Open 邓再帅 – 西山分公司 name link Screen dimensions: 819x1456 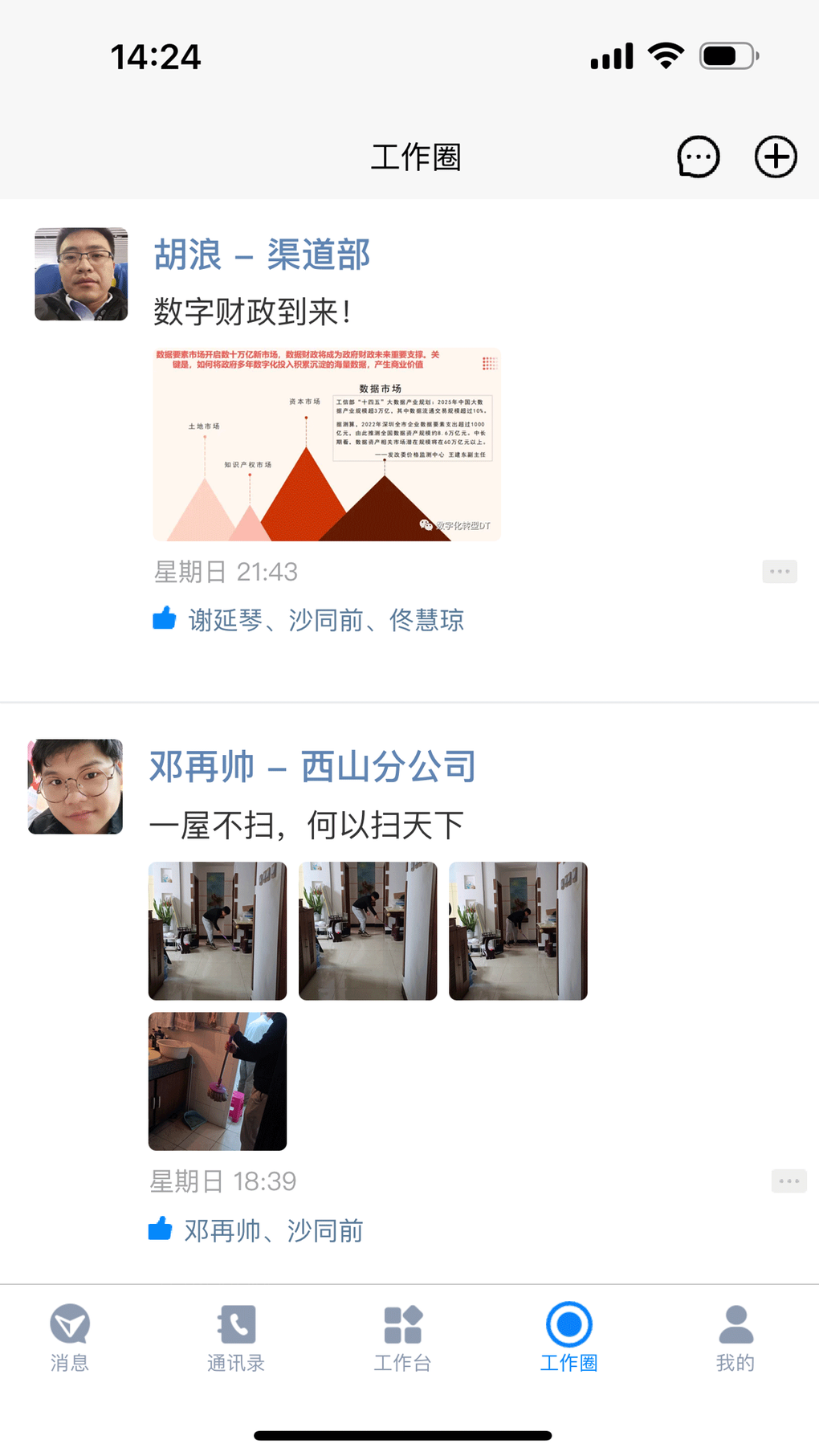point(312,766)
